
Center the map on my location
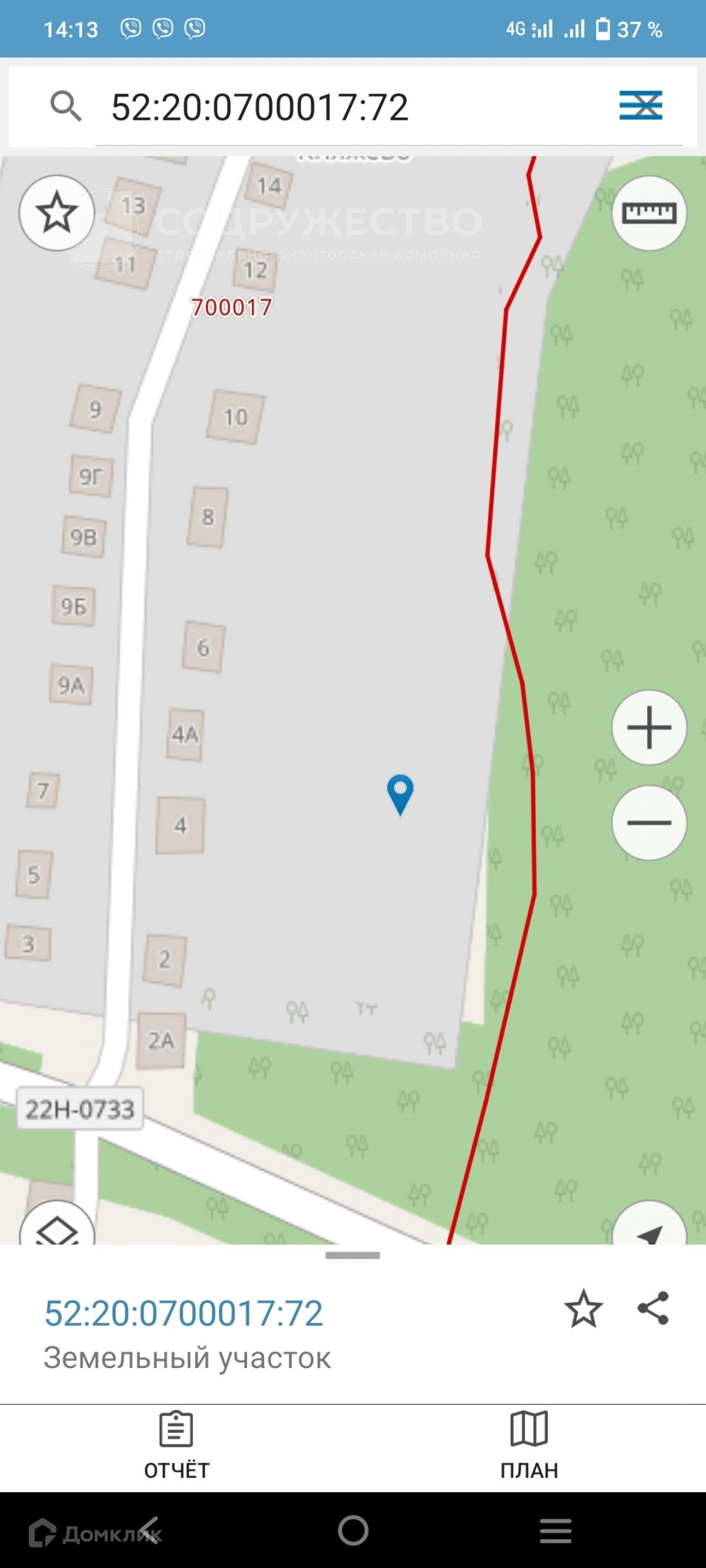coord(650,1223)
